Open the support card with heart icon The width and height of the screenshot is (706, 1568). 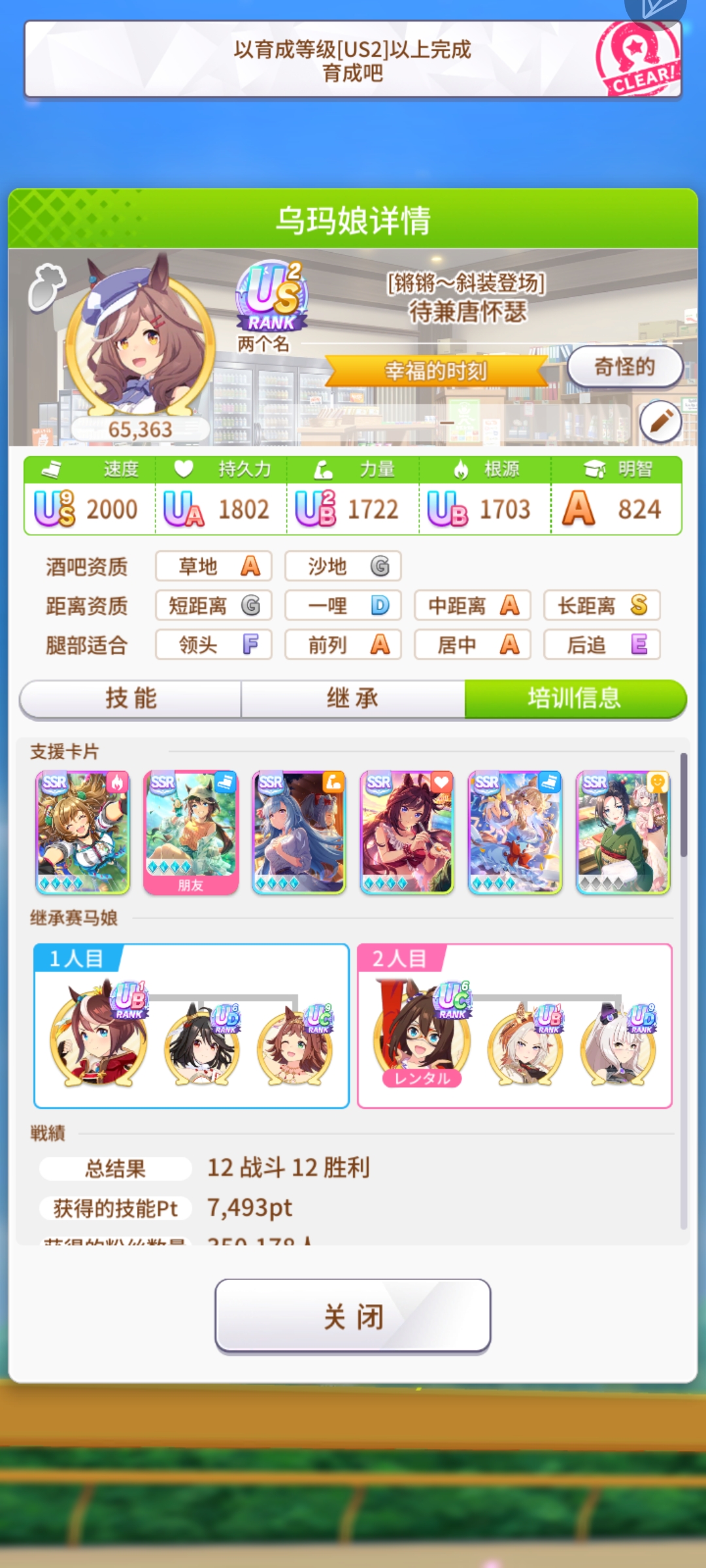407,832
